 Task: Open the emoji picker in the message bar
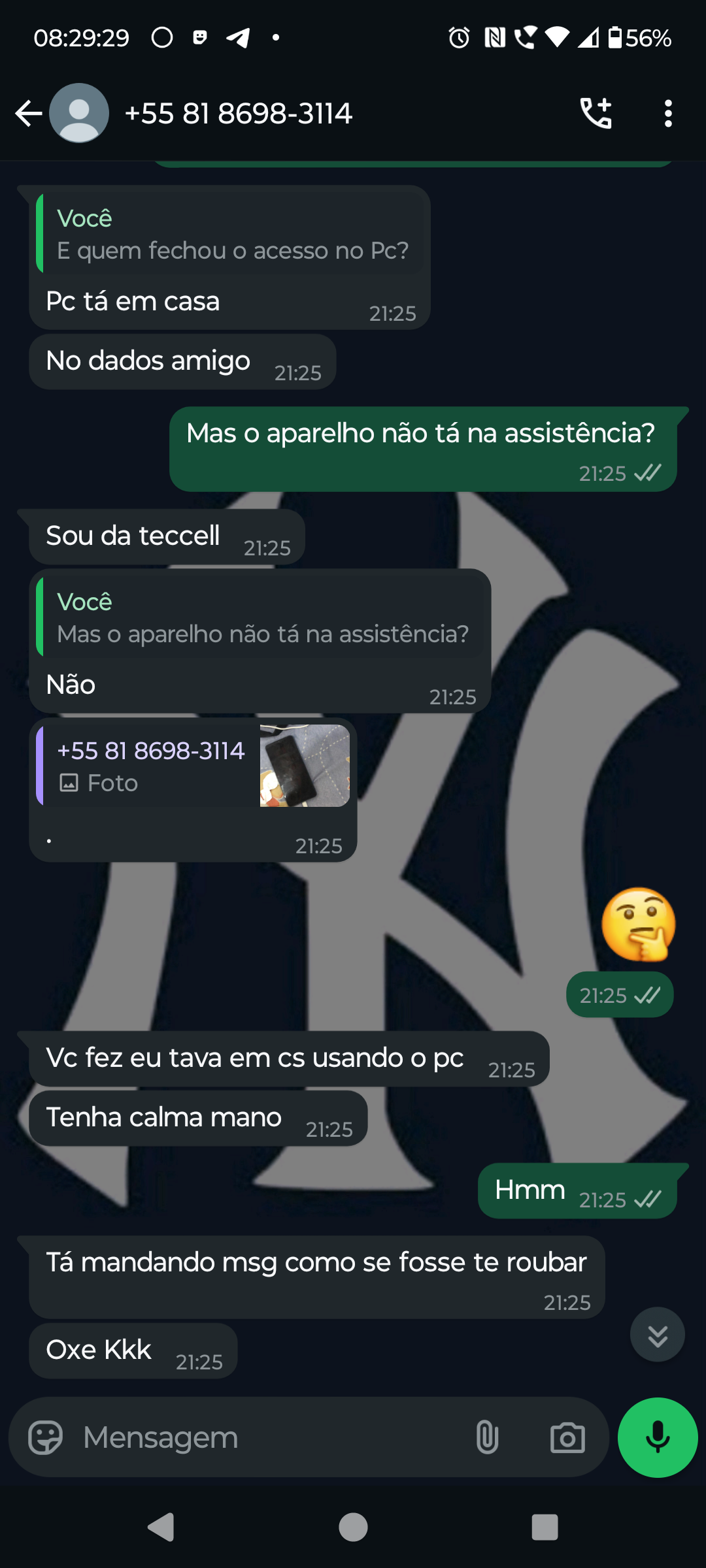click(x=46, y=1437)
